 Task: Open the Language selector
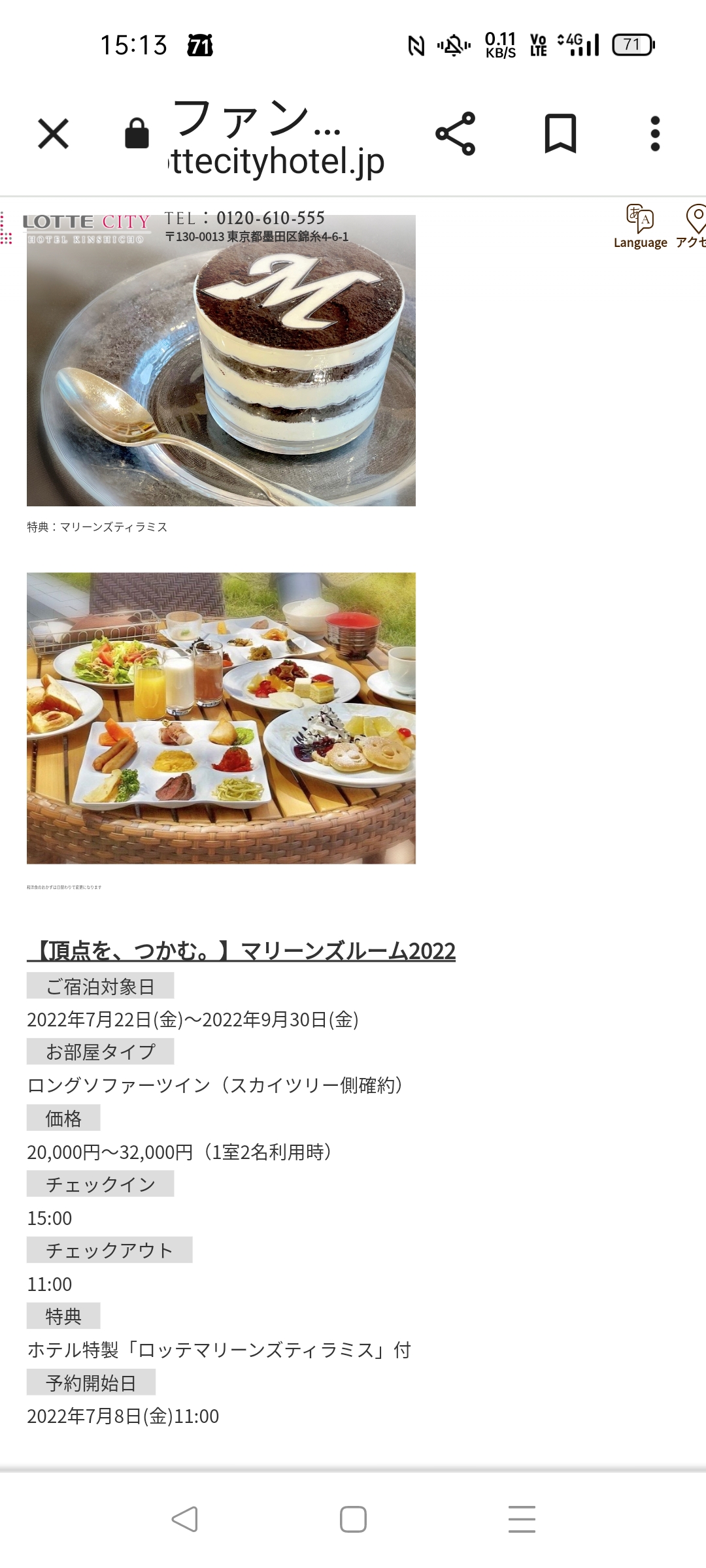[640, 227]
